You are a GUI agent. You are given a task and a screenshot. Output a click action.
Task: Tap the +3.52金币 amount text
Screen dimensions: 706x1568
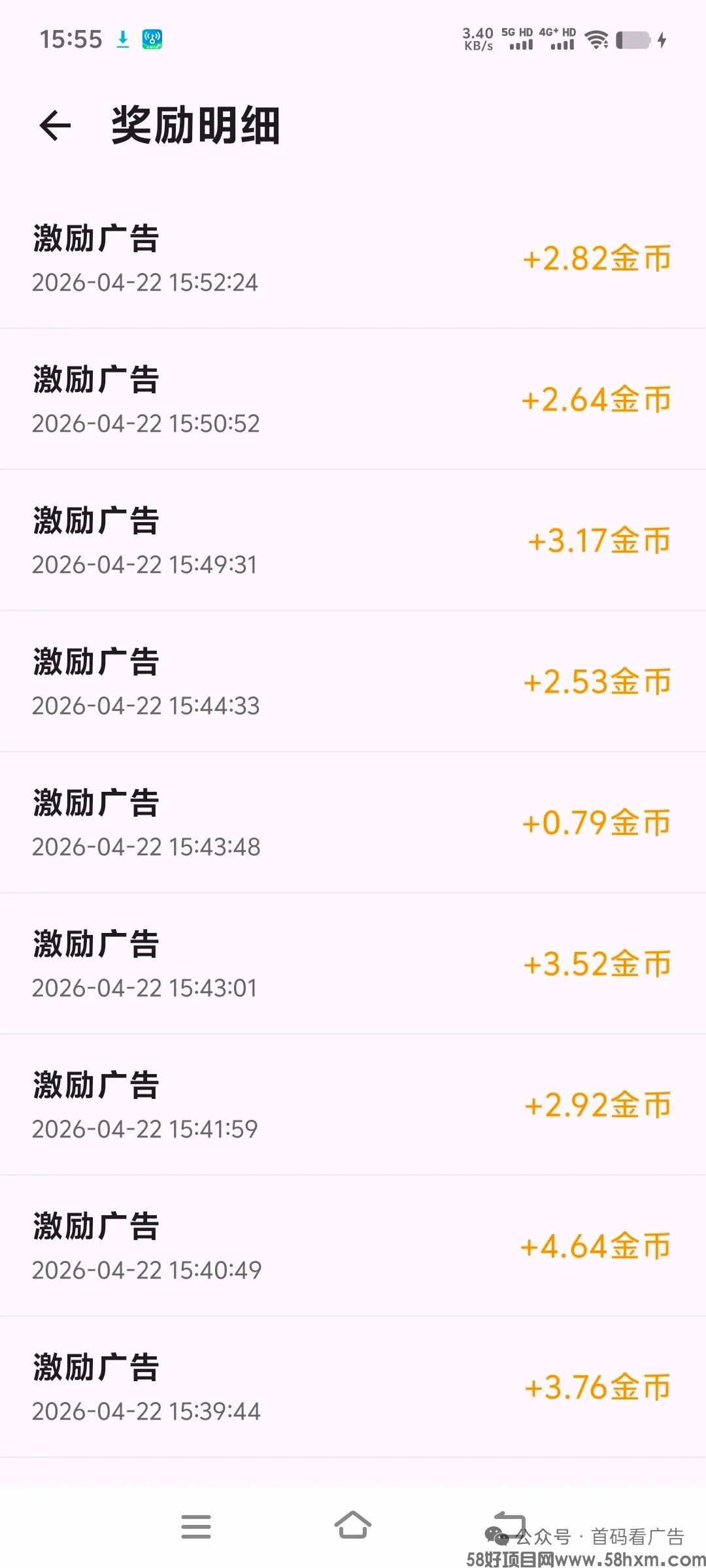tap(598, 962)
